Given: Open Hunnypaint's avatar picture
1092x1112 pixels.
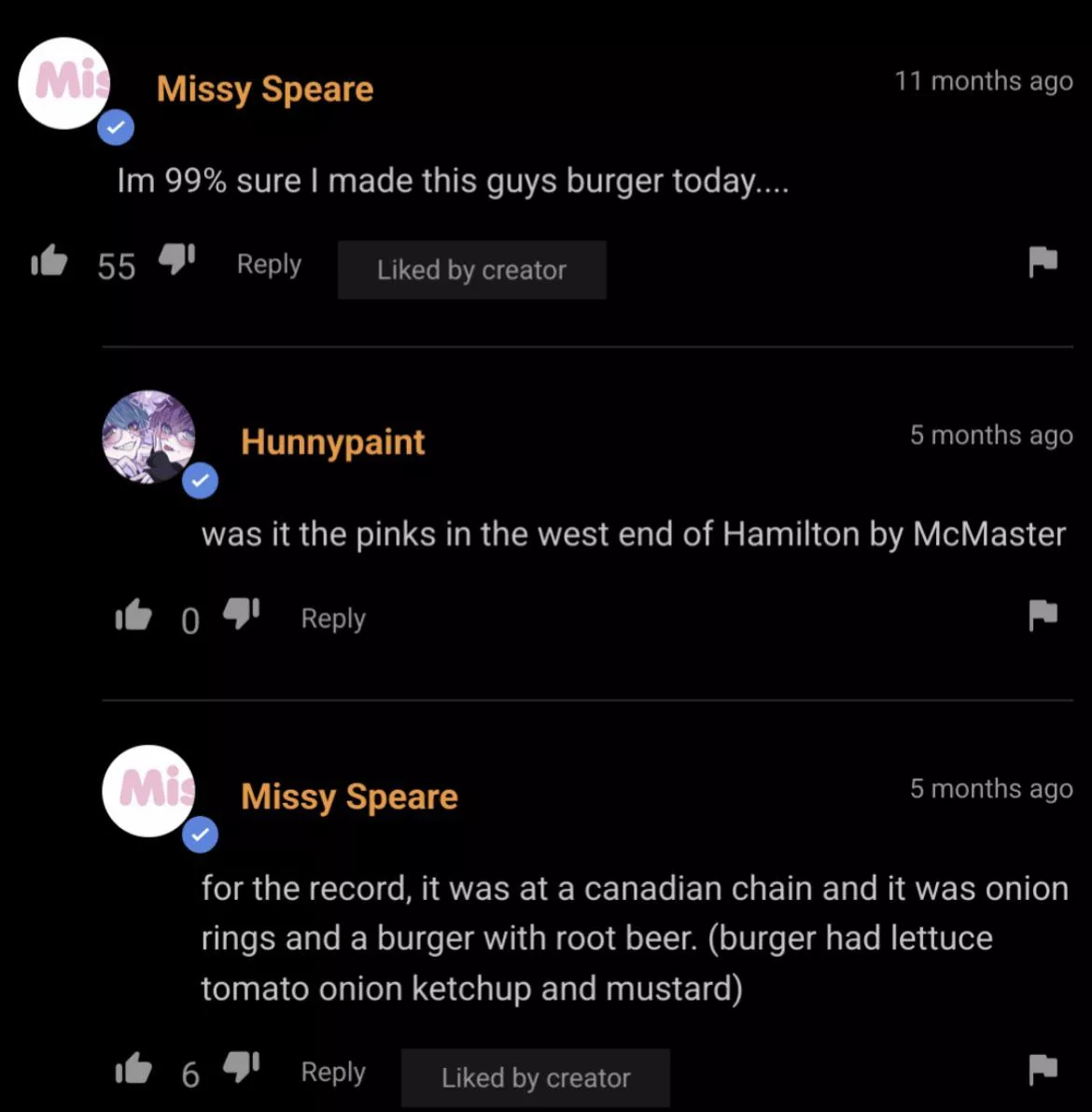Looking at the screenshot, I should pos(148,437).
